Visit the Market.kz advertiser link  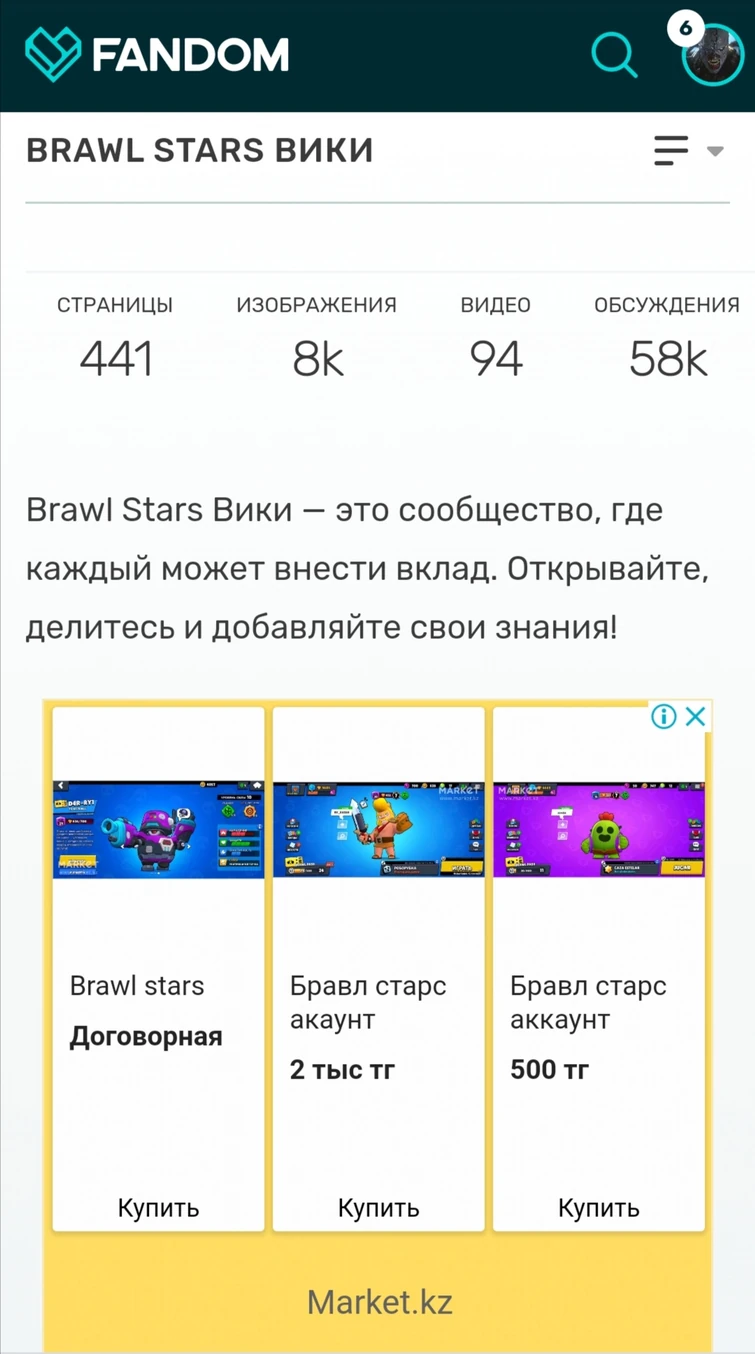379,1302
